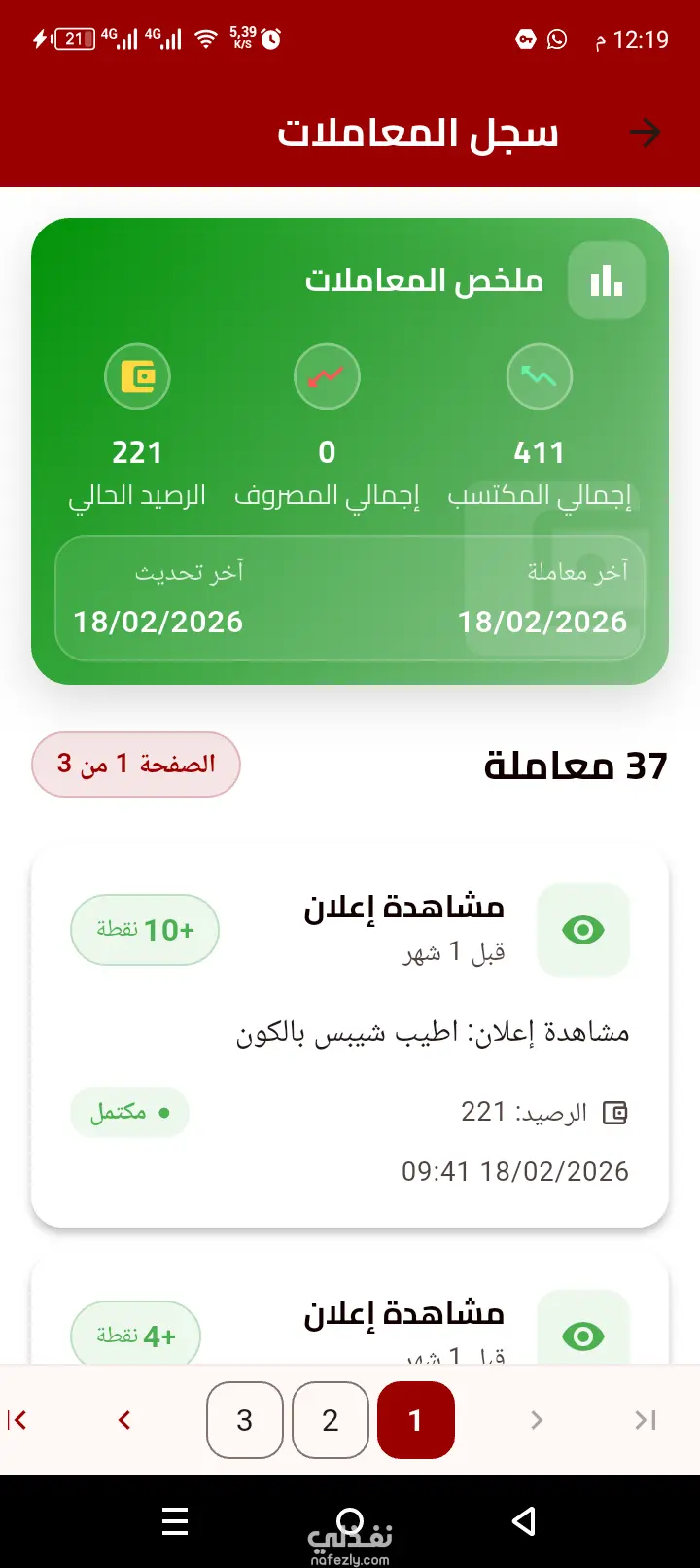Go to the next page with the single arrow
The image size is (700, 1568).
click(x=124, y=1420)
